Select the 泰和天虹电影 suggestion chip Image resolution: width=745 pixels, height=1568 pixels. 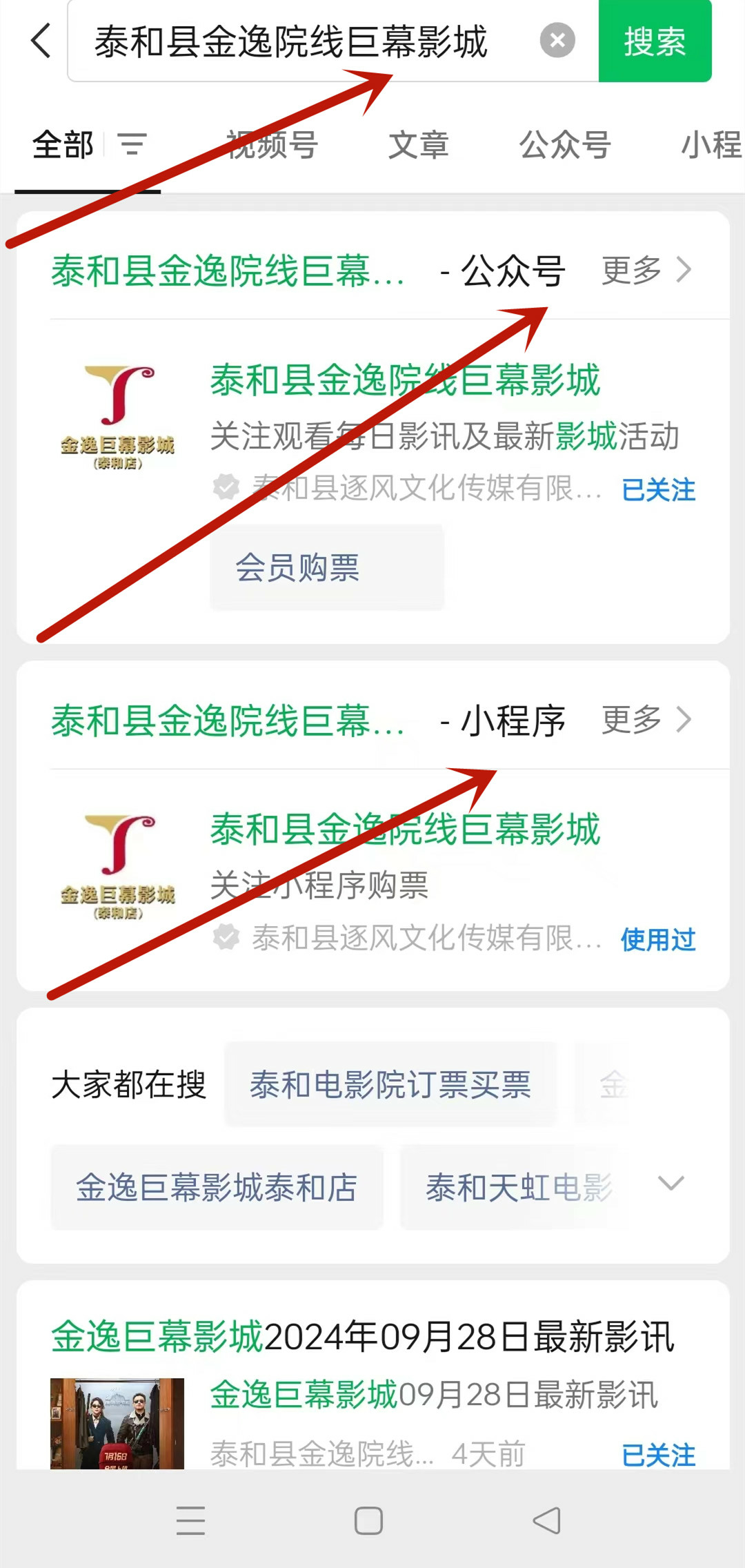[519, 1188]
